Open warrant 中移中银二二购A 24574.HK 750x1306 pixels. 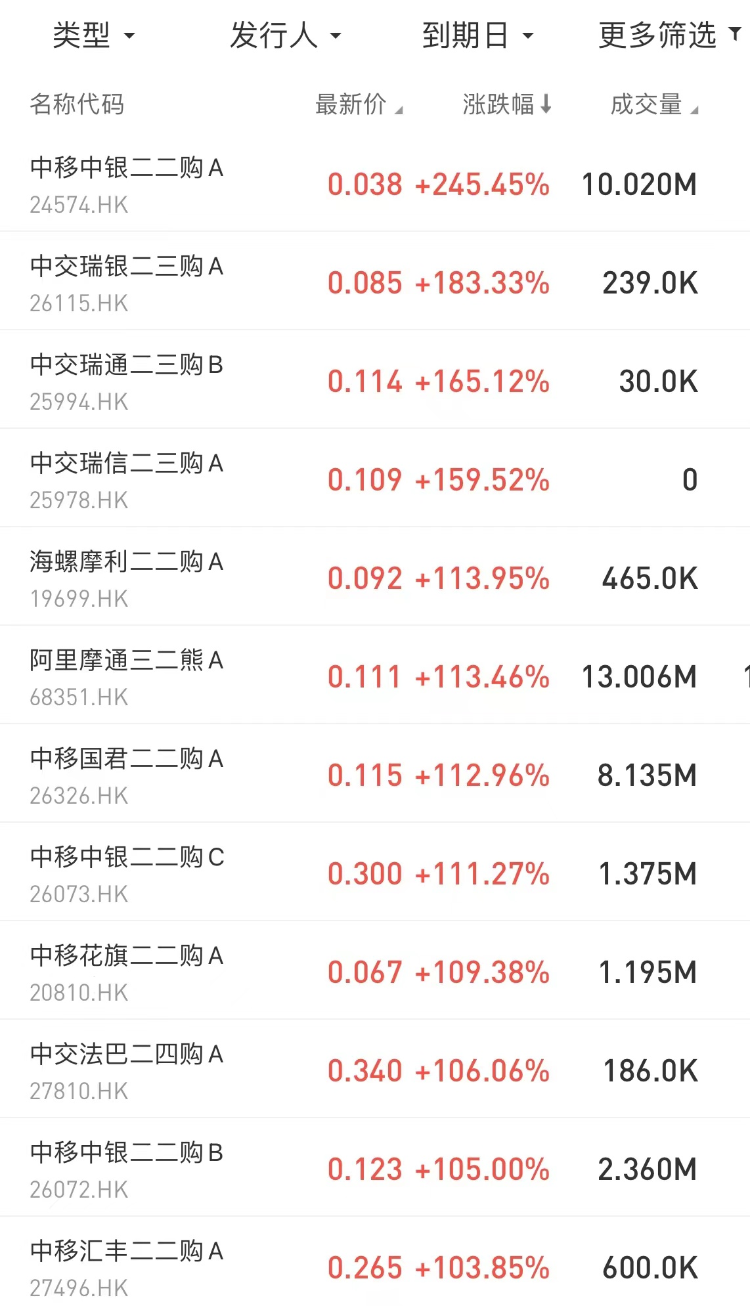pyautogui.click(x=375, y=184)
